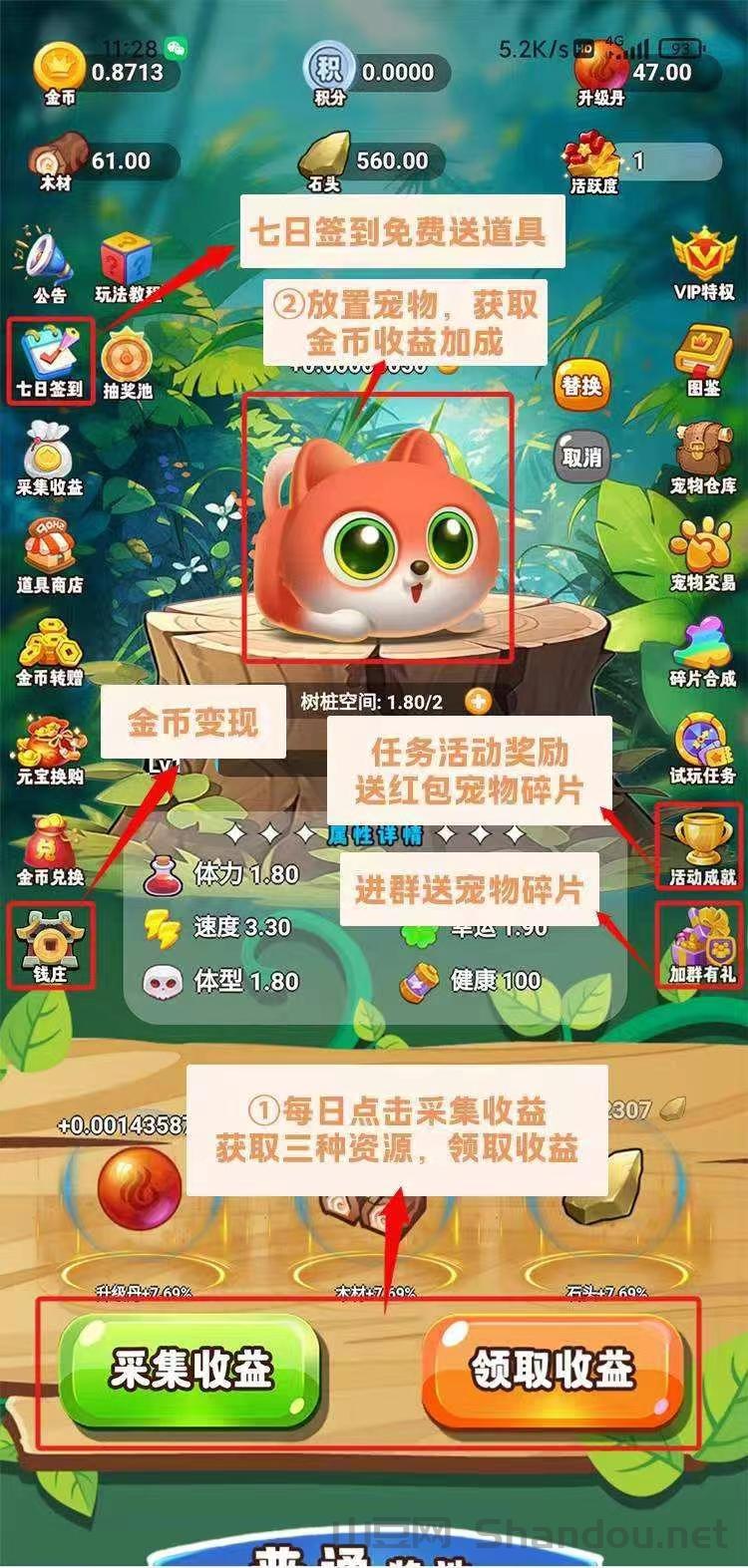The image size is (748, 1568).
Task: Tap the 替换 replace pet button
Action: click(x=582, y=385)
